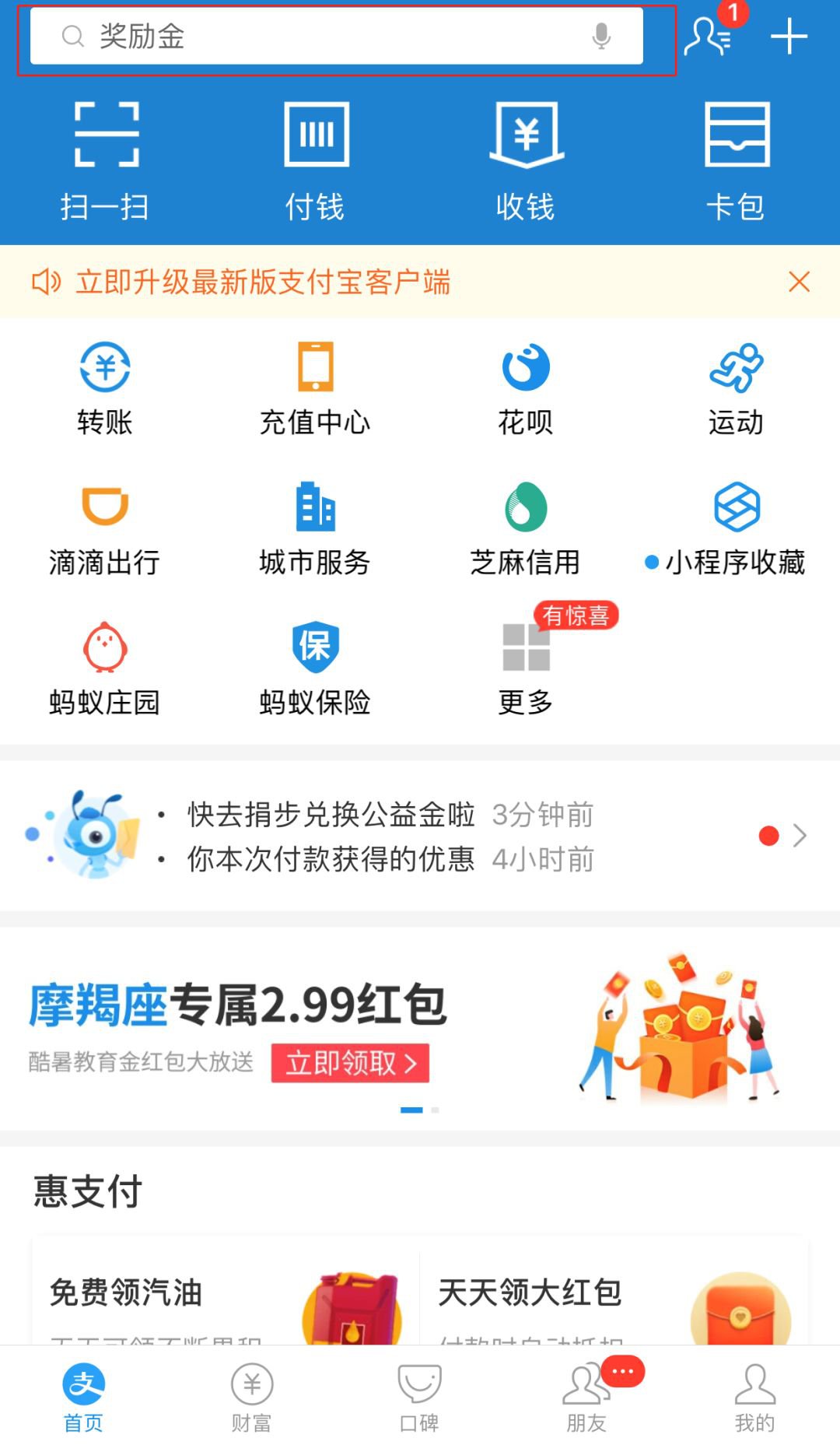Open the plus menu at top right
Image resolution: width=840 pixels, height=1445 pixels.
point(789,37)
